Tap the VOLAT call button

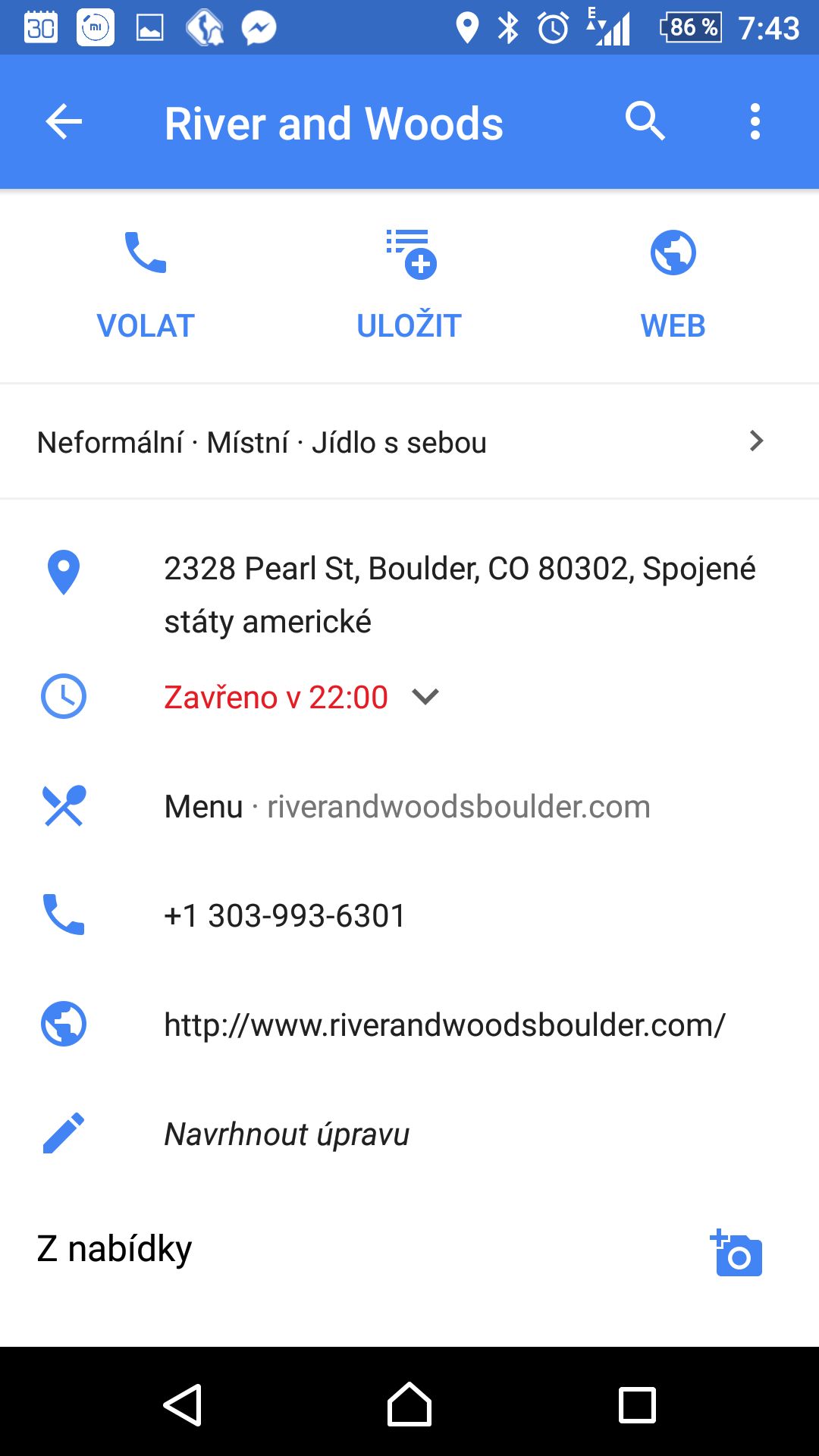[146, 285]
